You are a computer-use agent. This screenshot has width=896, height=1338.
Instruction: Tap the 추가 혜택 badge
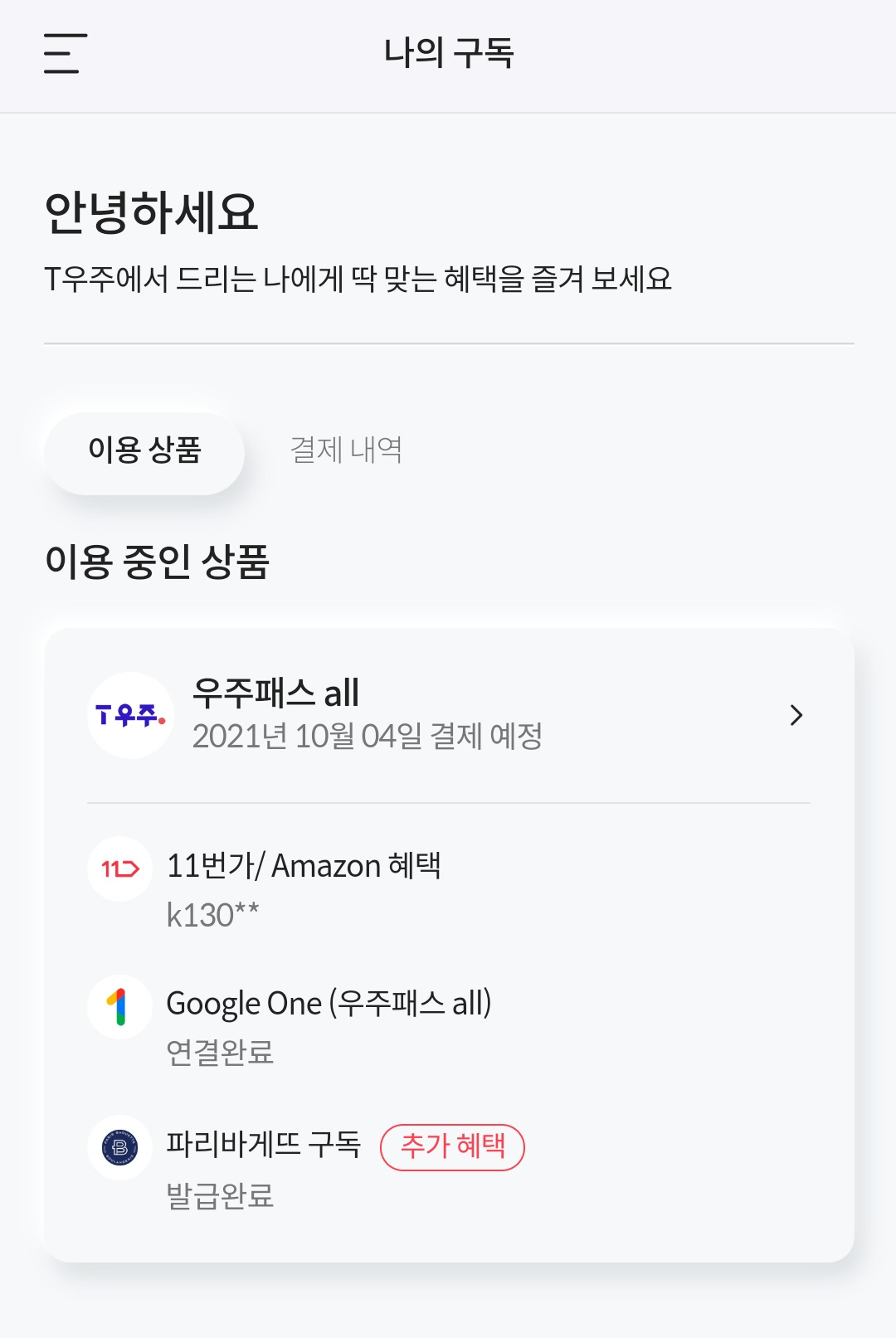[x=452, y=1147]
